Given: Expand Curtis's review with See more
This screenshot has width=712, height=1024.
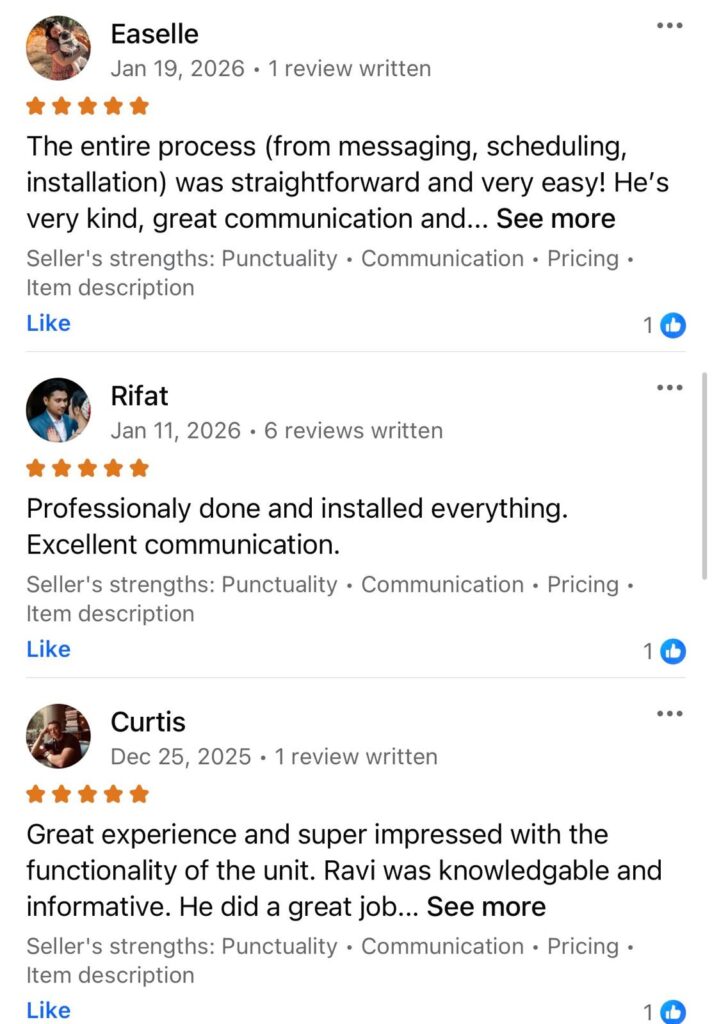Looking at the screenshot, I should coord(486,907).
